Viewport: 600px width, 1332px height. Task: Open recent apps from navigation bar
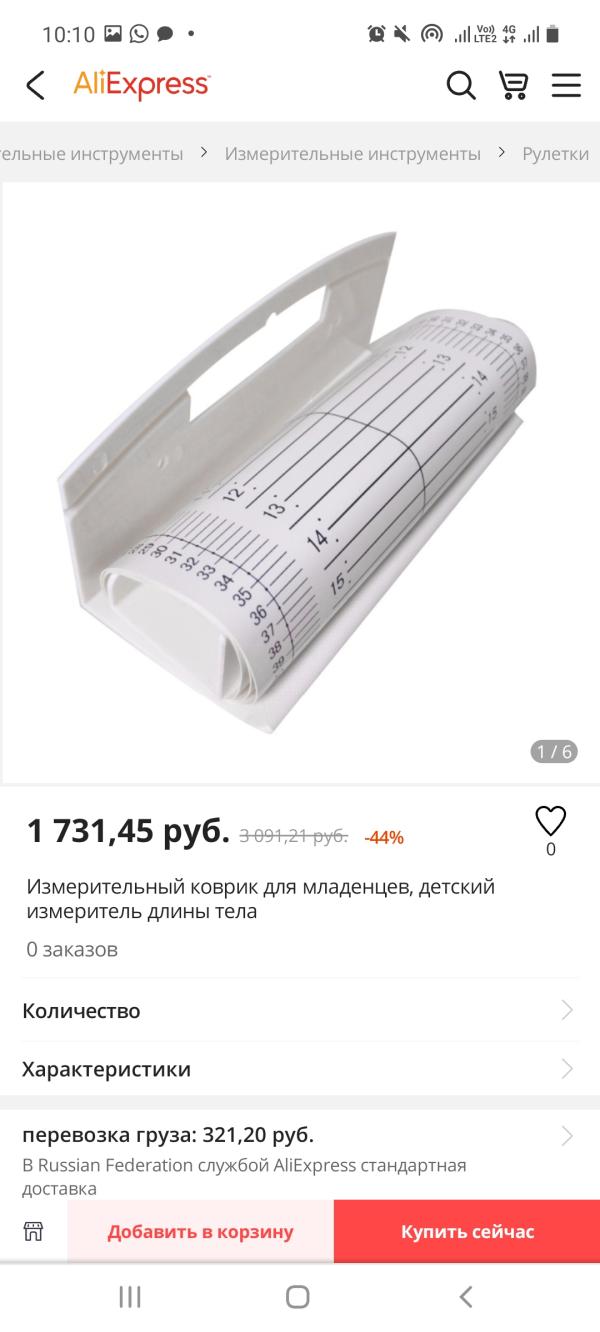point(130,1297)
